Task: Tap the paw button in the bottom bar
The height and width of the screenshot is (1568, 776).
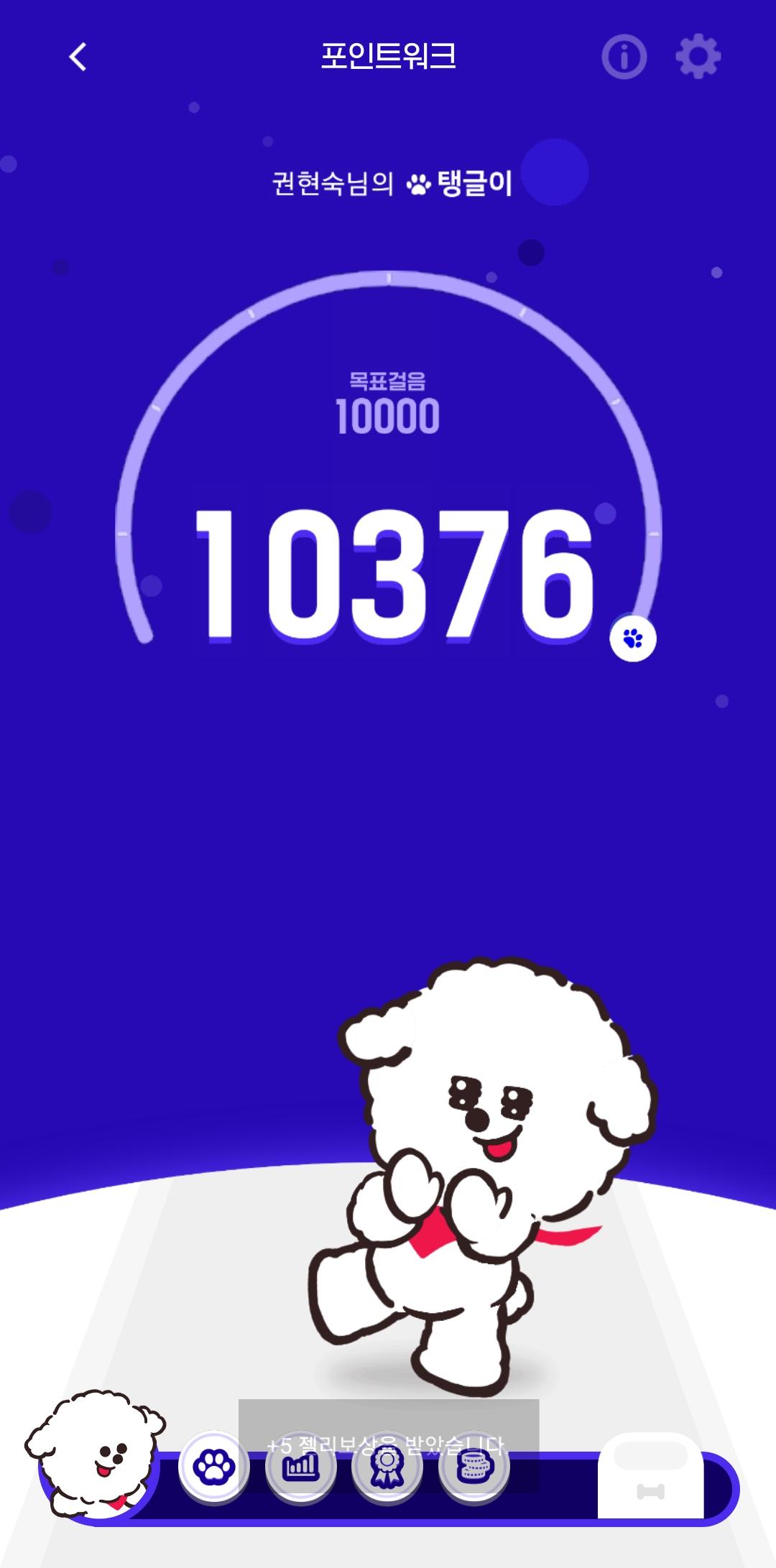Action: click(213, 1467)
